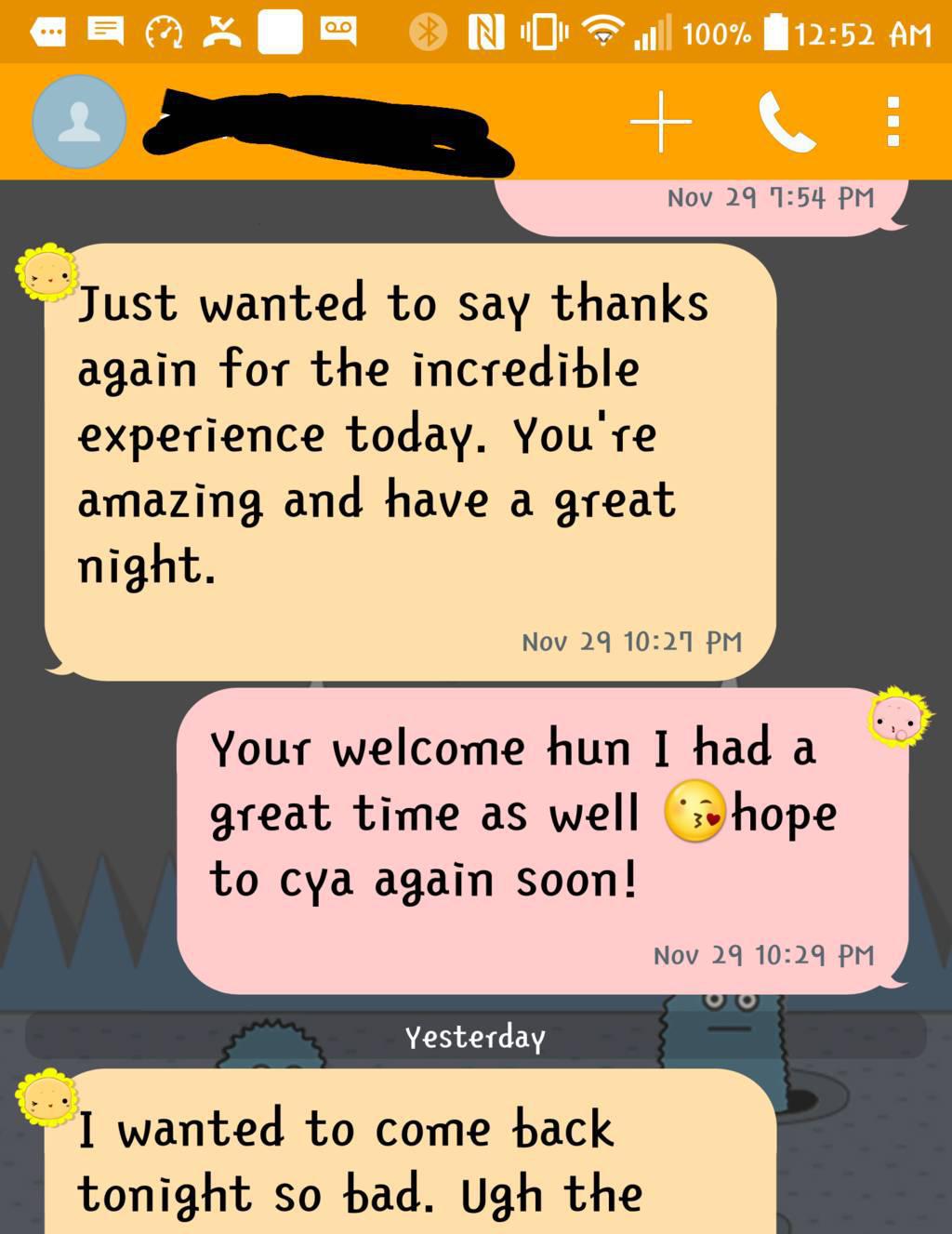Tap the plus icon in the toolbar
952x1234 pixels.
[x=661, y=122]
